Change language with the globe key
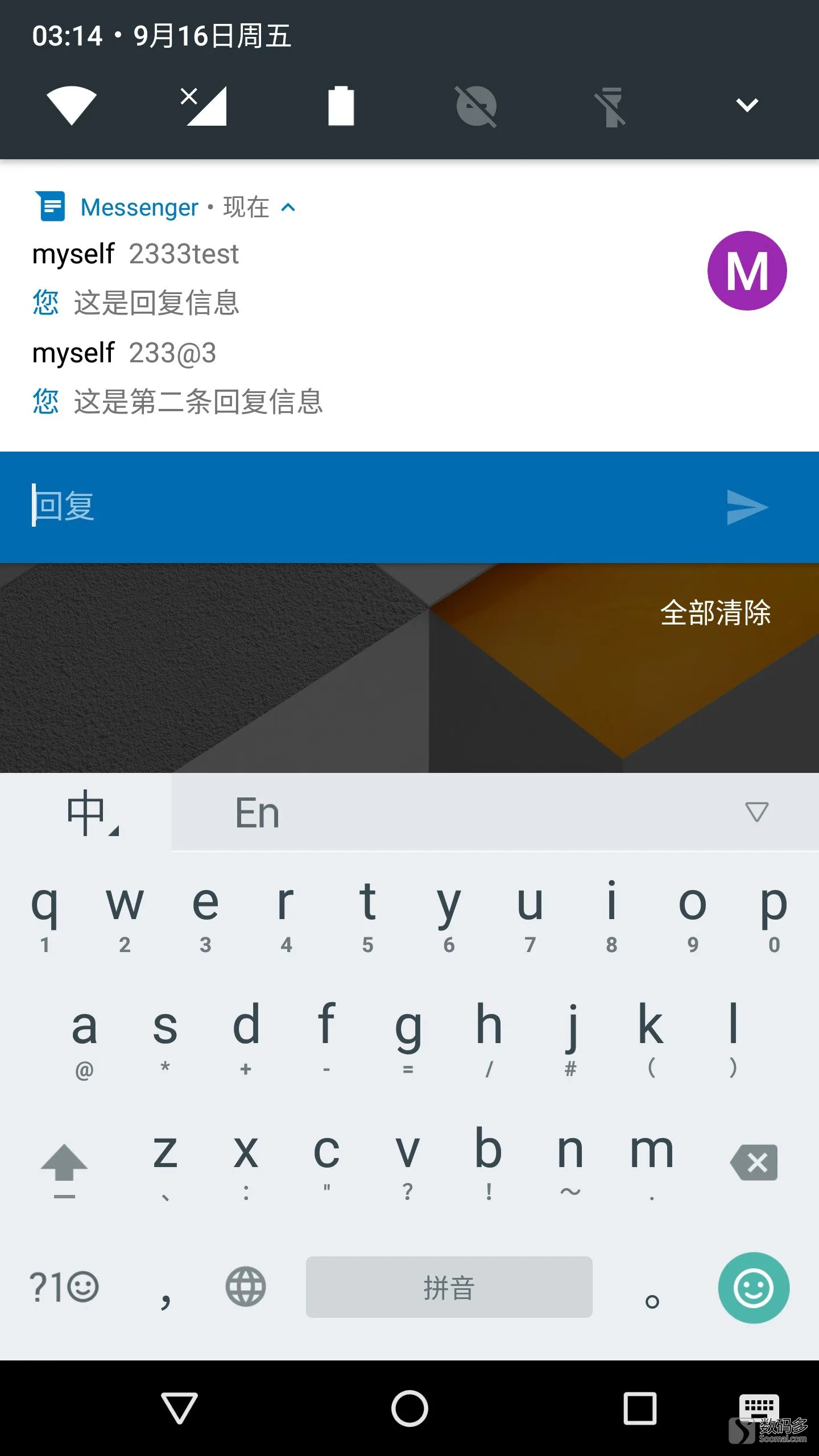This screenshot has width=819, height=1456. click(x=245, y=1287)
